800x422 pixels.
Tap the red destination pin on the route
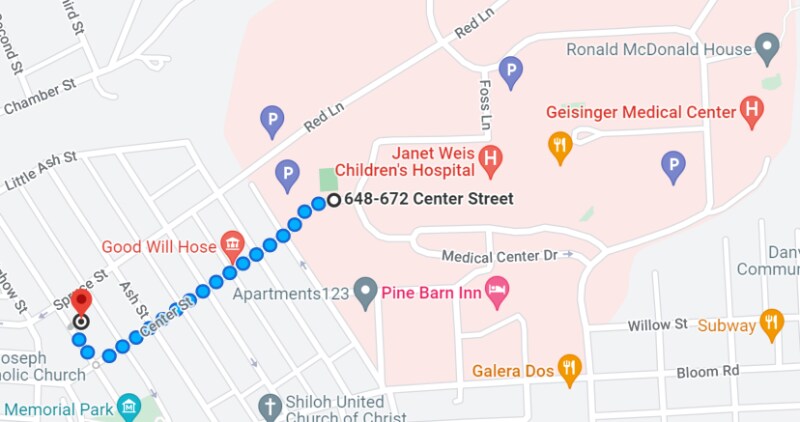click(x=81, y=304)
